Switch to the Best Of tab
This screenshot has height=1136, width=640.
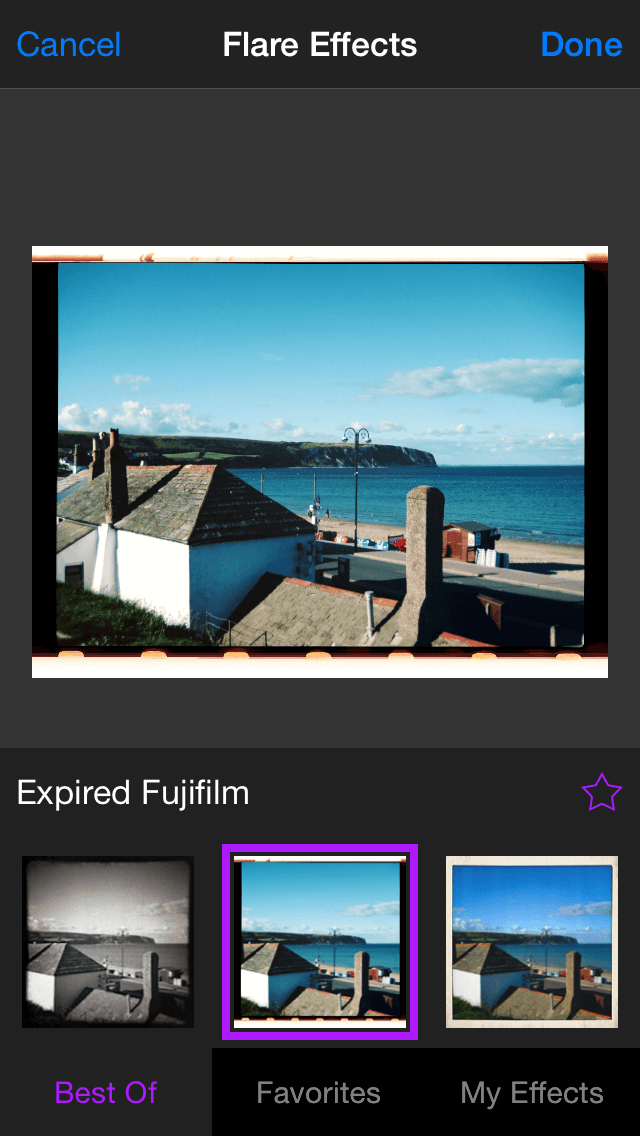pos(106,1093)
